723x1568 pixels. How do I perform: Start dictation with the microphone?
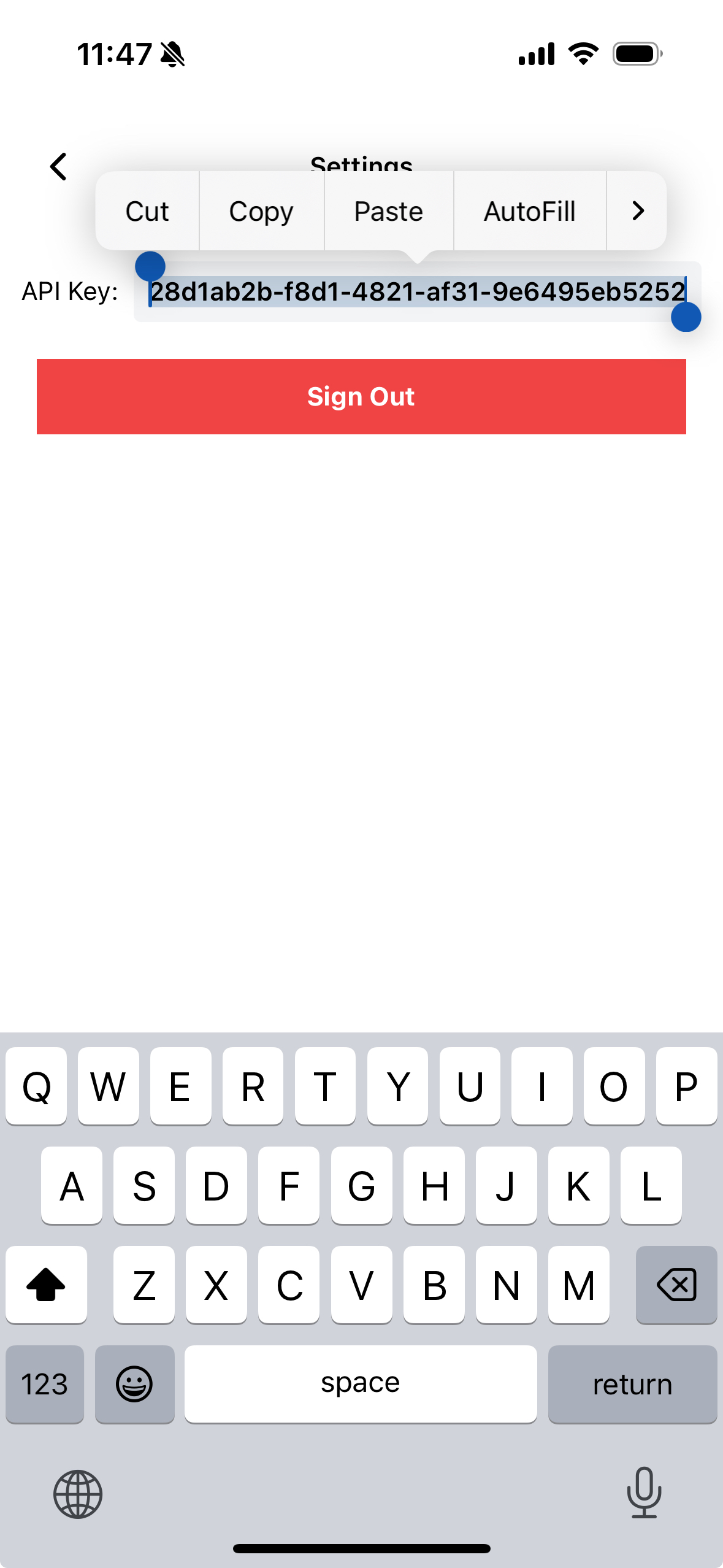644,1493
